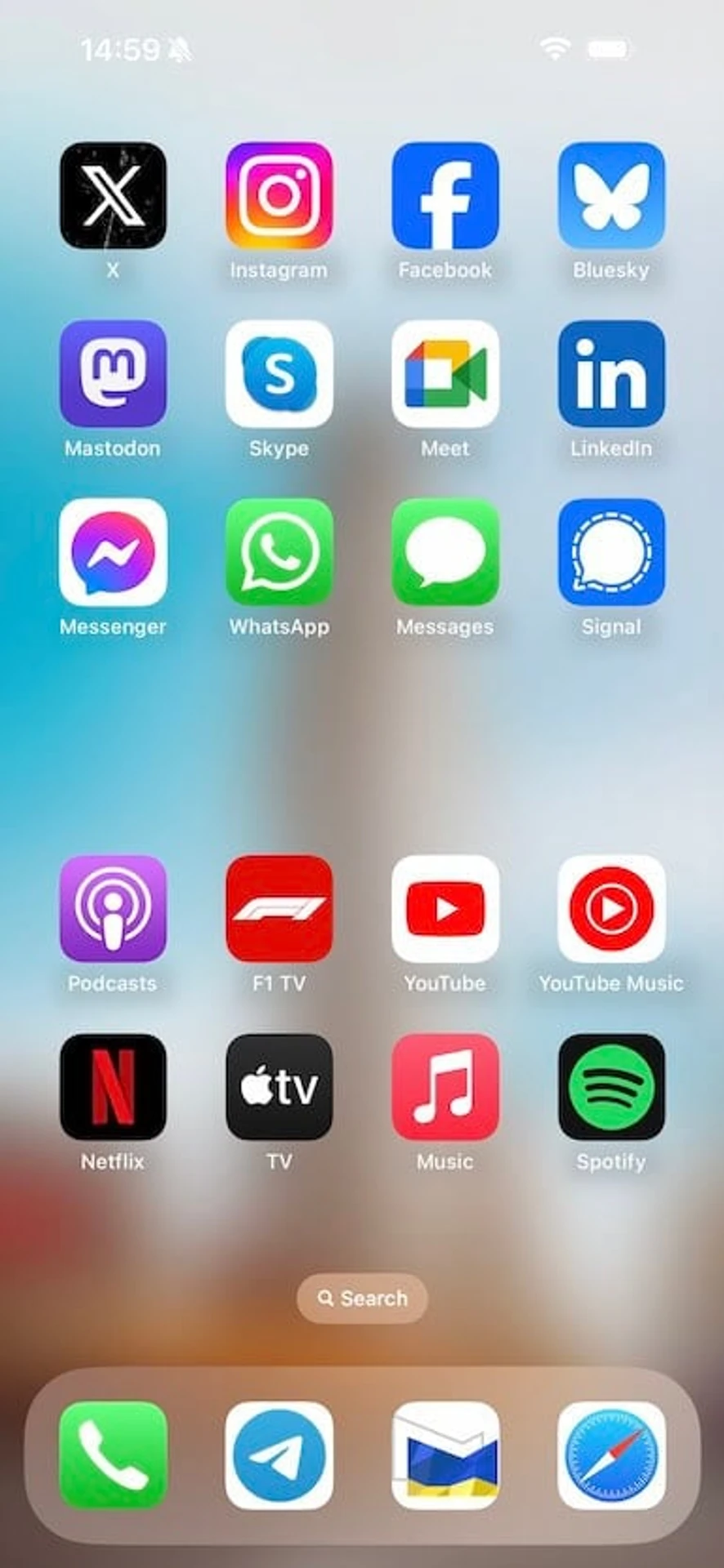The height and width of the screenshot is (1568, 724).
Task: Launch Telegram from the dock
Action: [x=279, y=1454]
